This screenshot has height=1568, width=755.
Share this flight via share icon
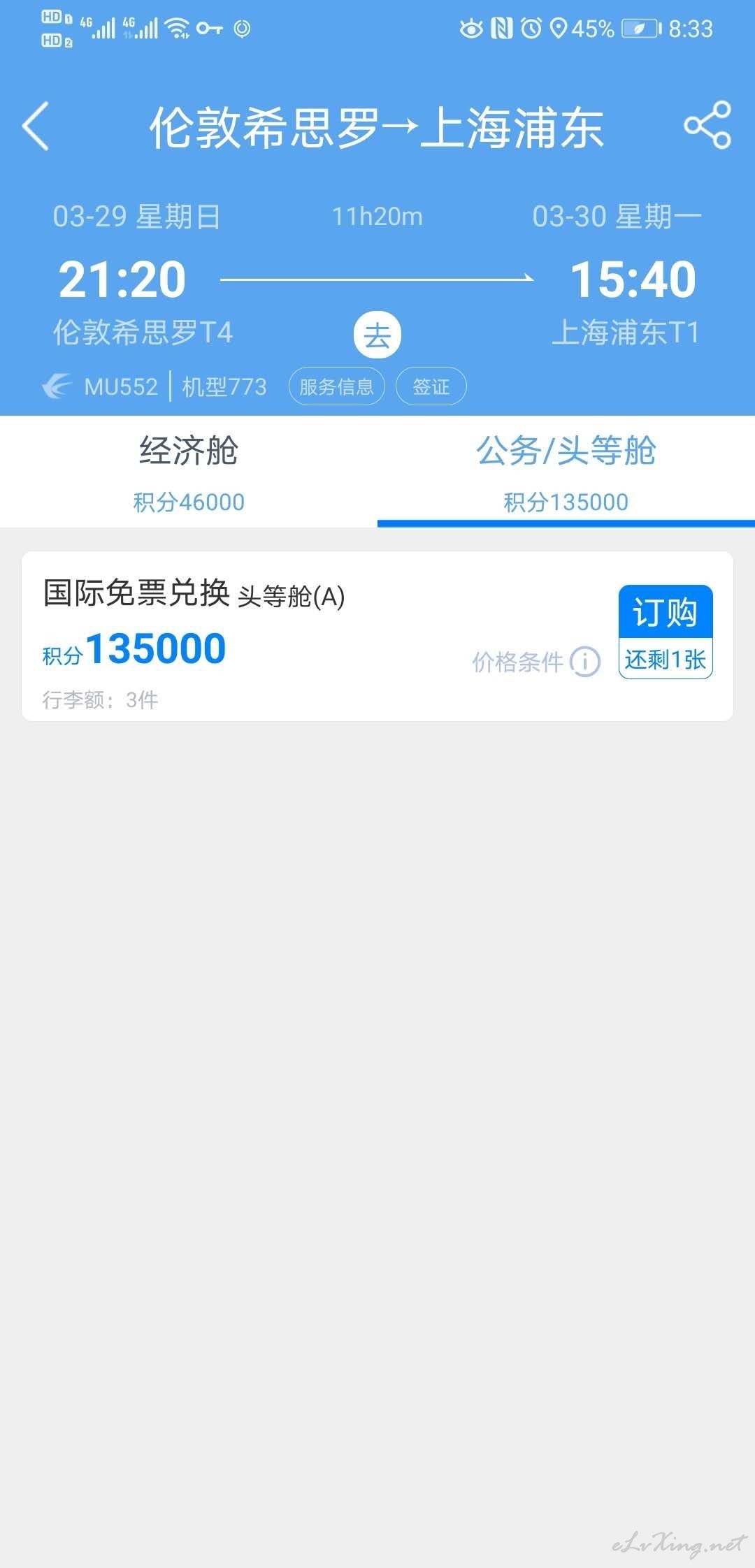[x=707, y=125]
